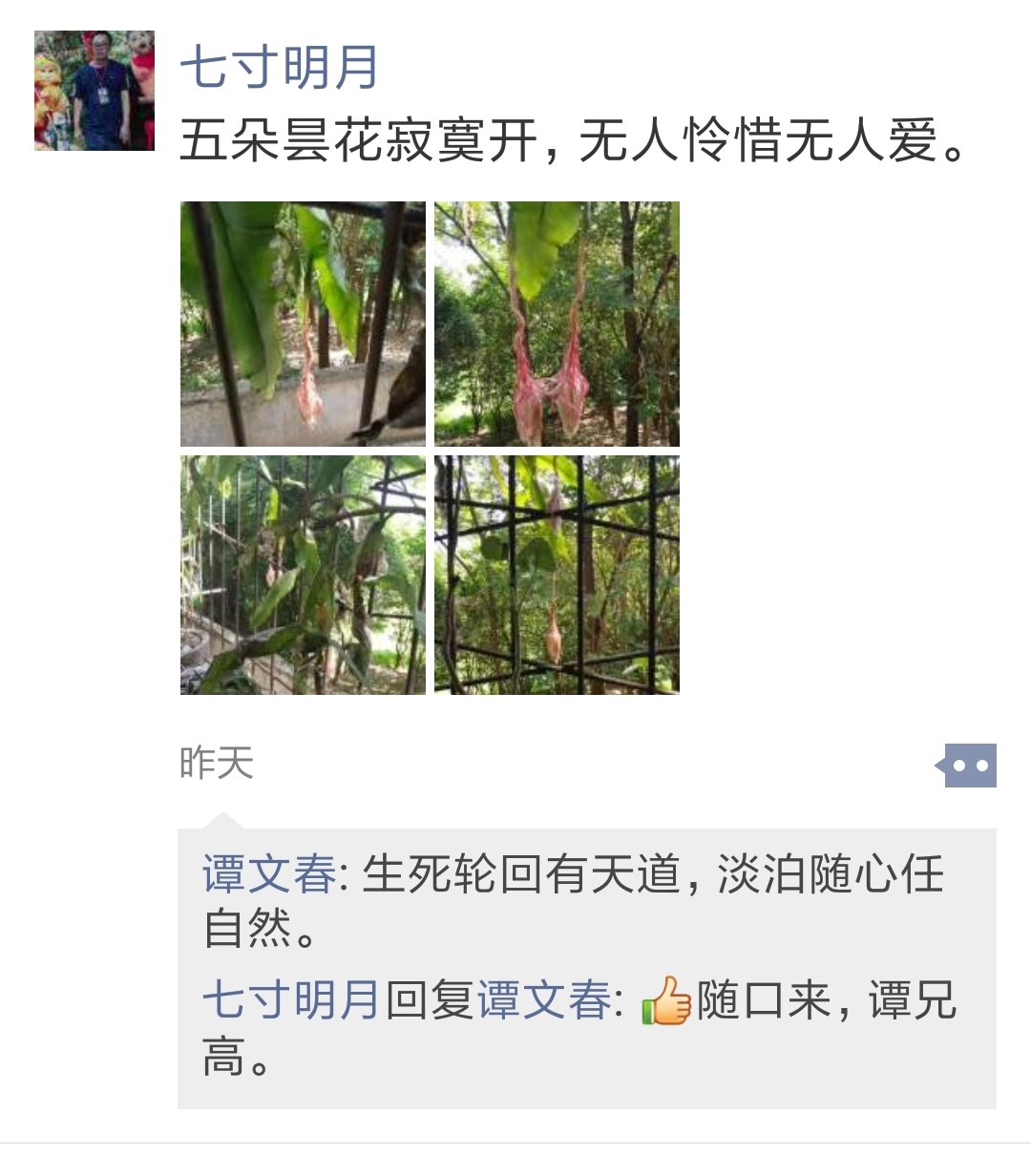The image size is (1031, 1176).
Task: Open 谭文春's profile from first comment
Action: pyautogui.click(x=269, y=874)
